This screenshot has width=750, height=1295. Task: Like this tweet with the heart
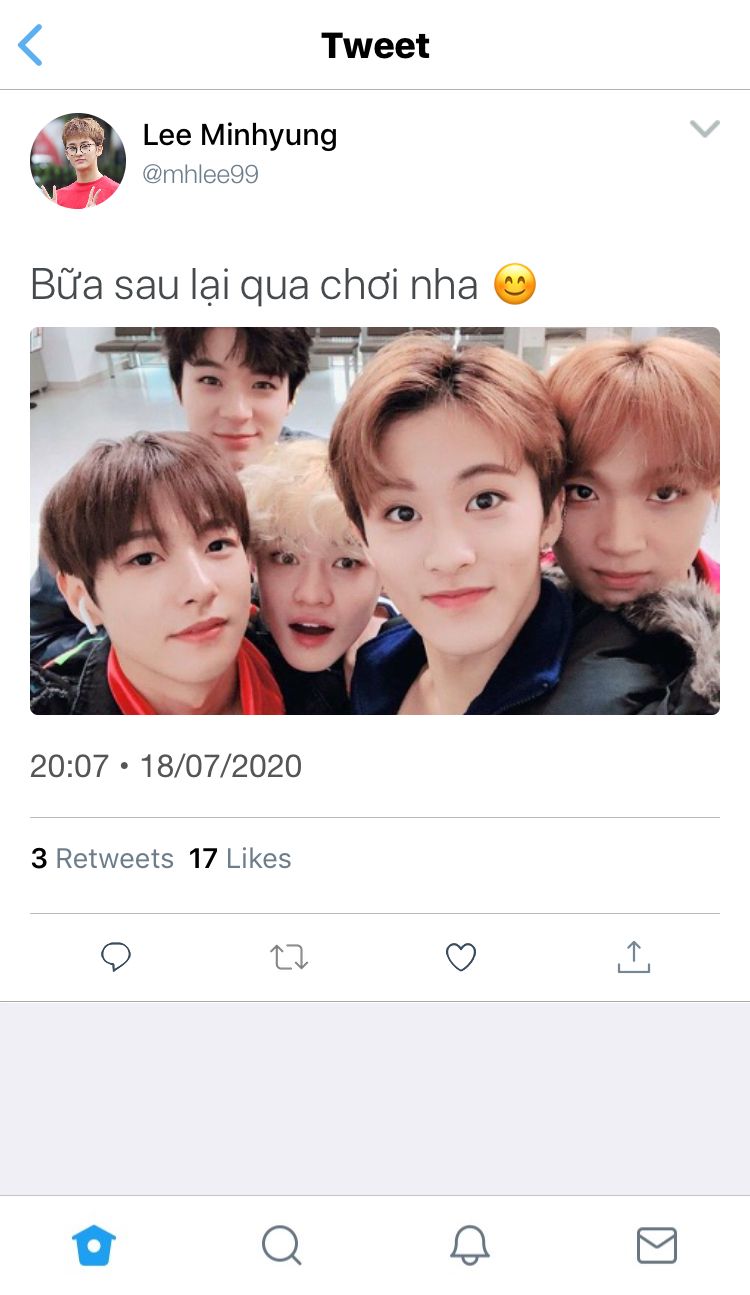coord(460,957)
